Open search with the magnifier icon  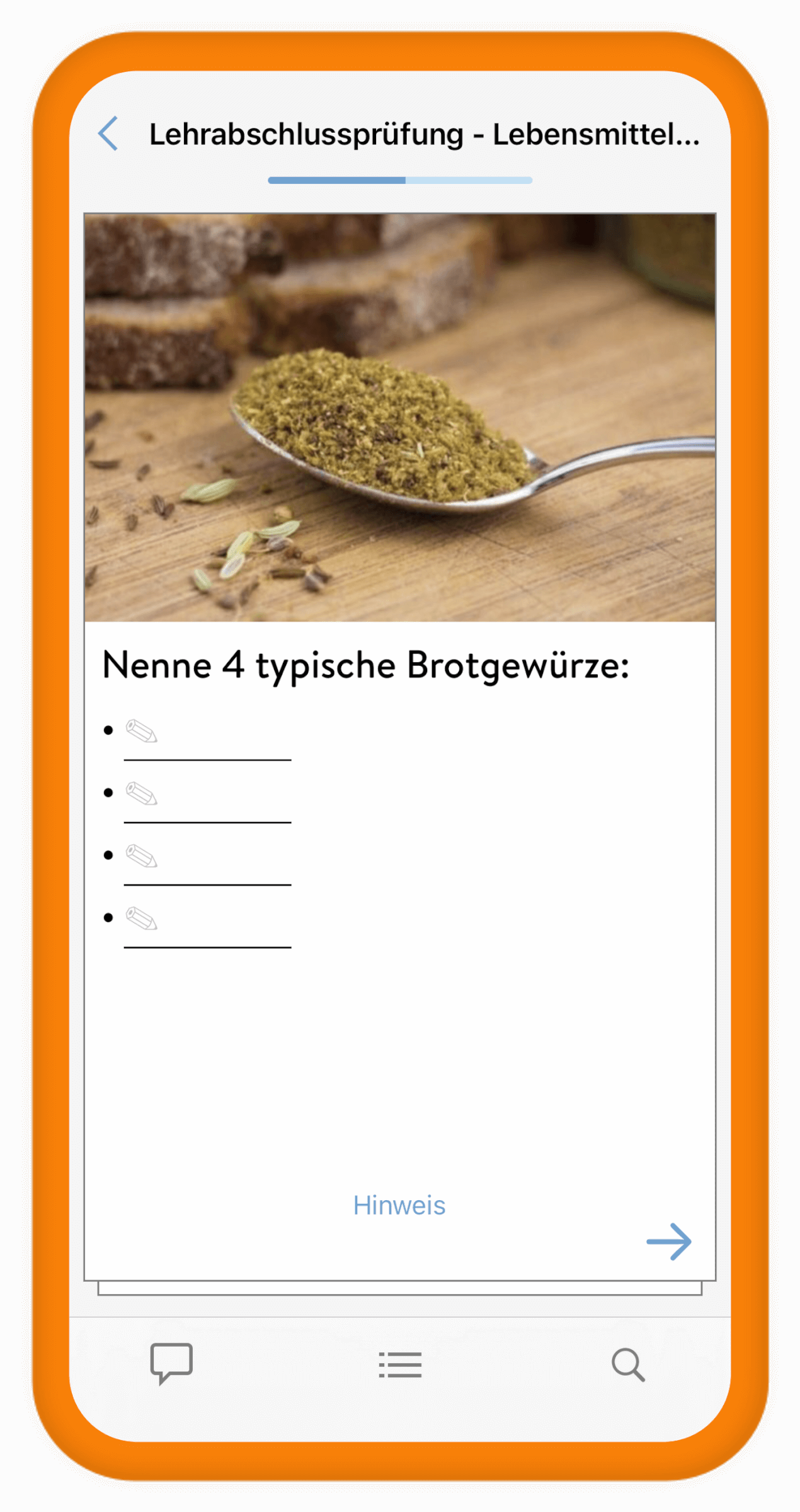pos(628,1365)
